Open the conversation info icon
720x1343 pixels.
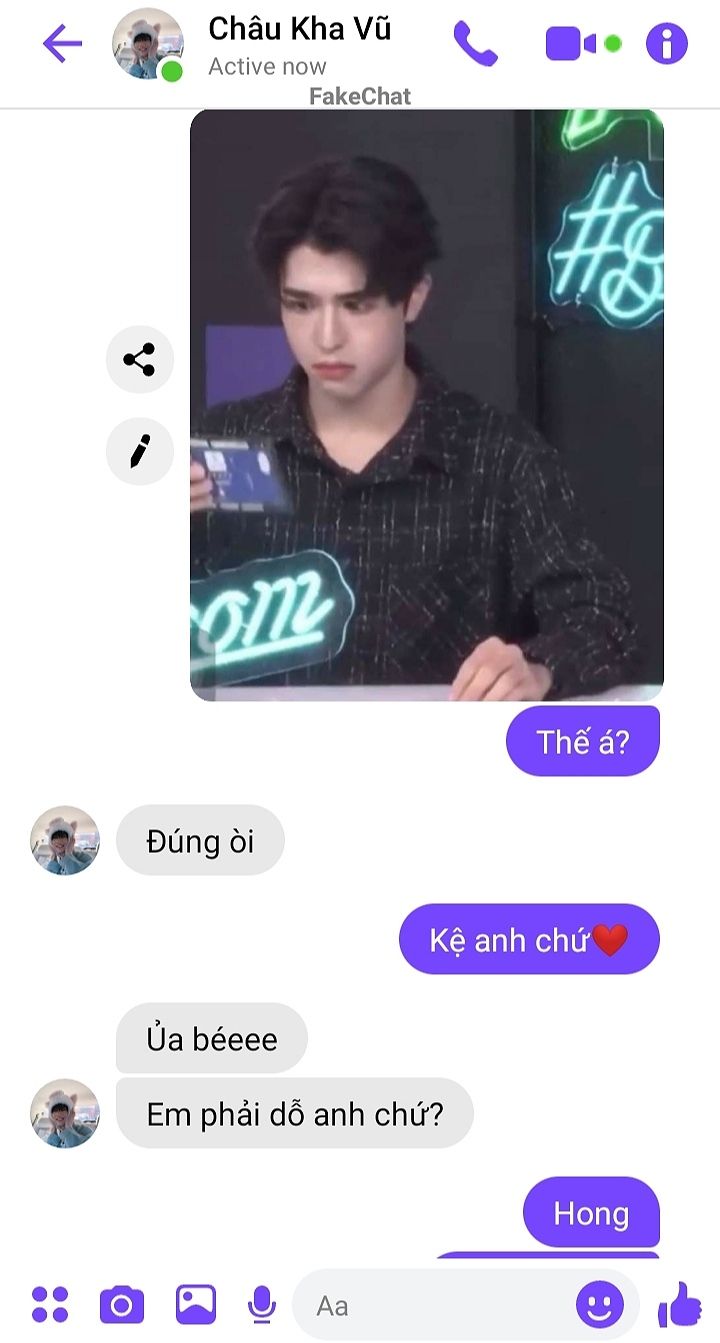(x=667, y=44)
